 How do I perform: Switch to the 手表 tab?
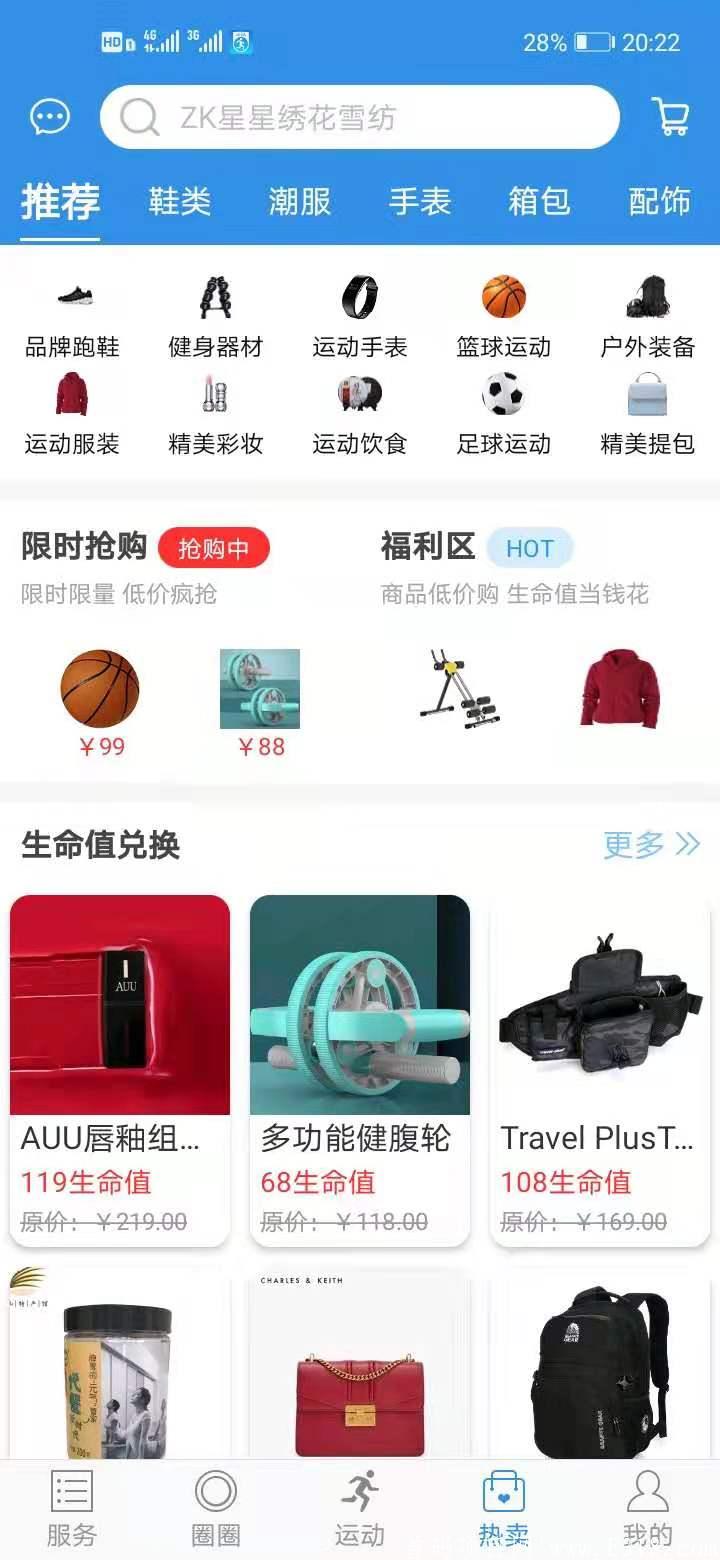[x=419, y=202]
